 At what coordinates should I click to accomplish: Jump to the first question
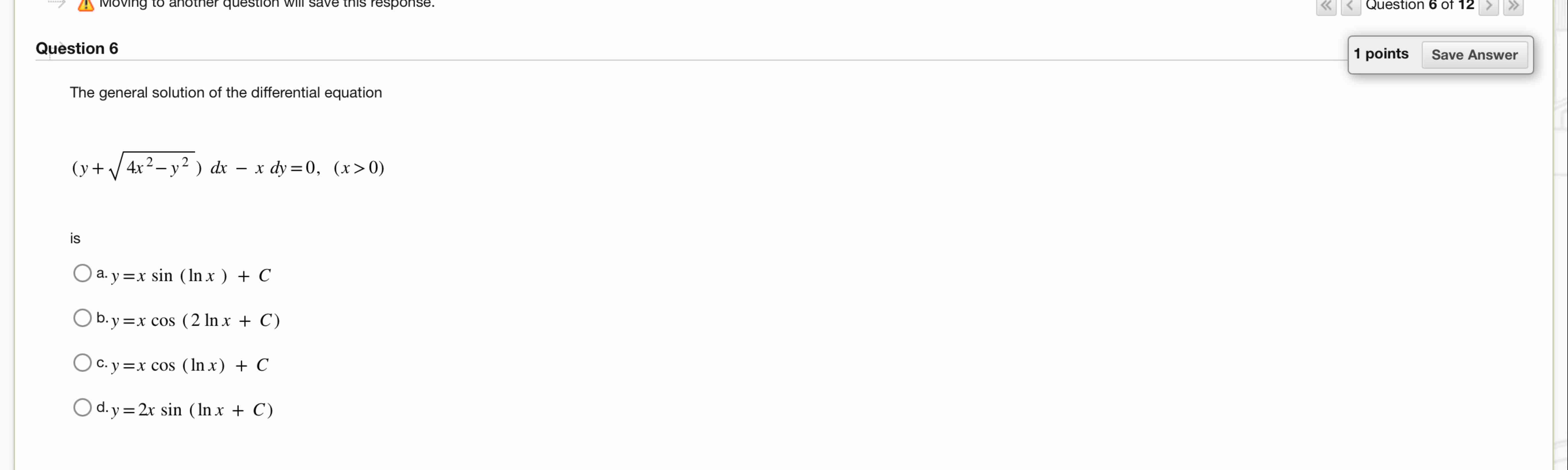coord(1326,6)
